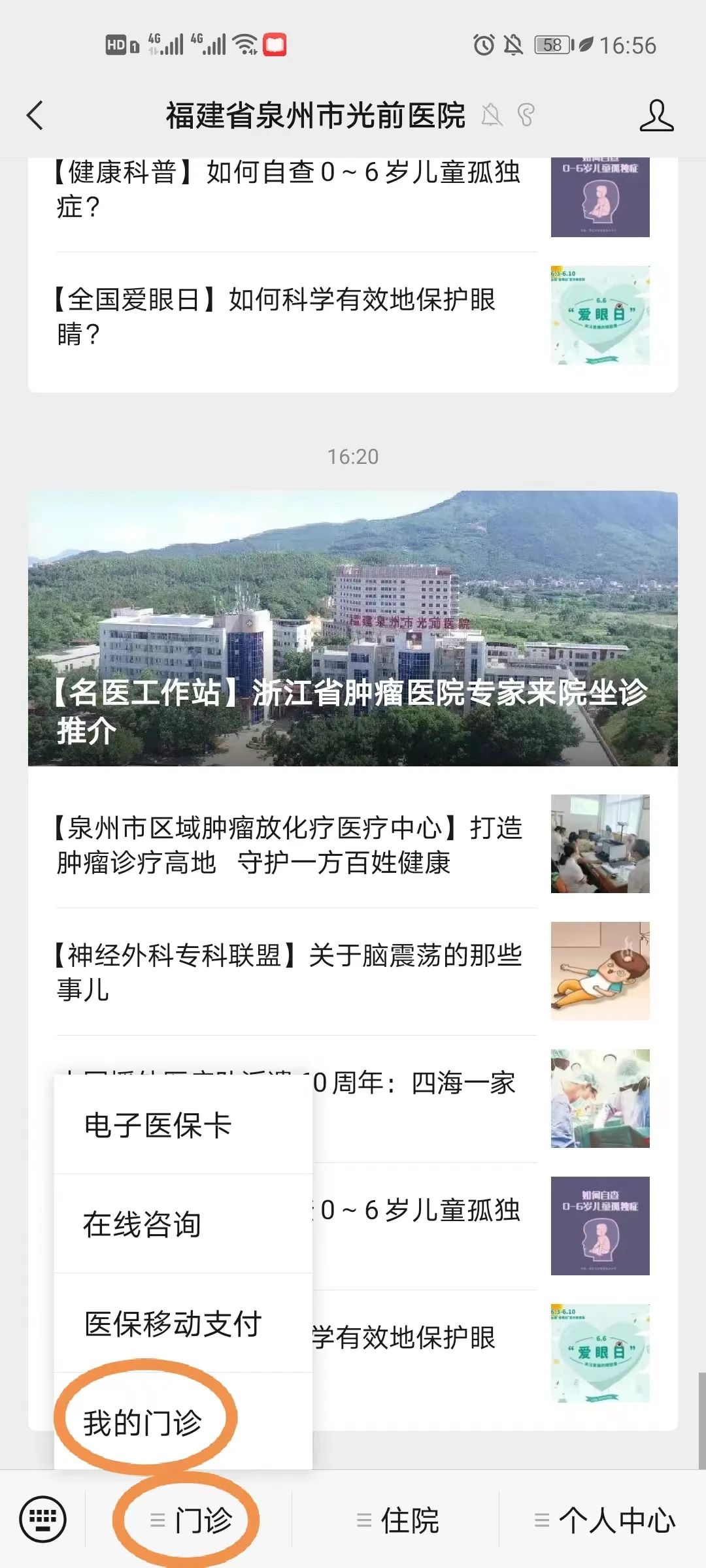Open the 门诊 menu

[190, 1520]
